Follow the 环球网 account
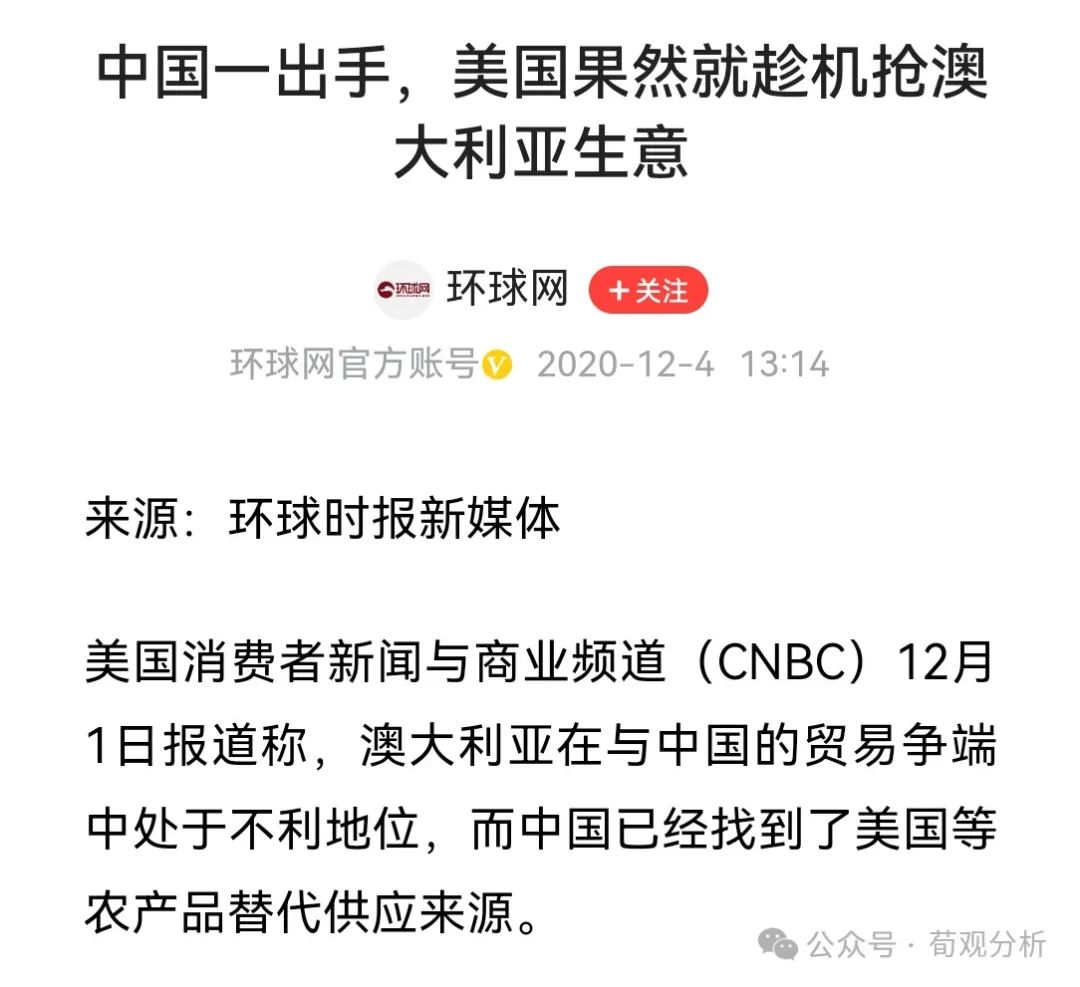This screenshot has width=1080, height=987. click(648, 291)
